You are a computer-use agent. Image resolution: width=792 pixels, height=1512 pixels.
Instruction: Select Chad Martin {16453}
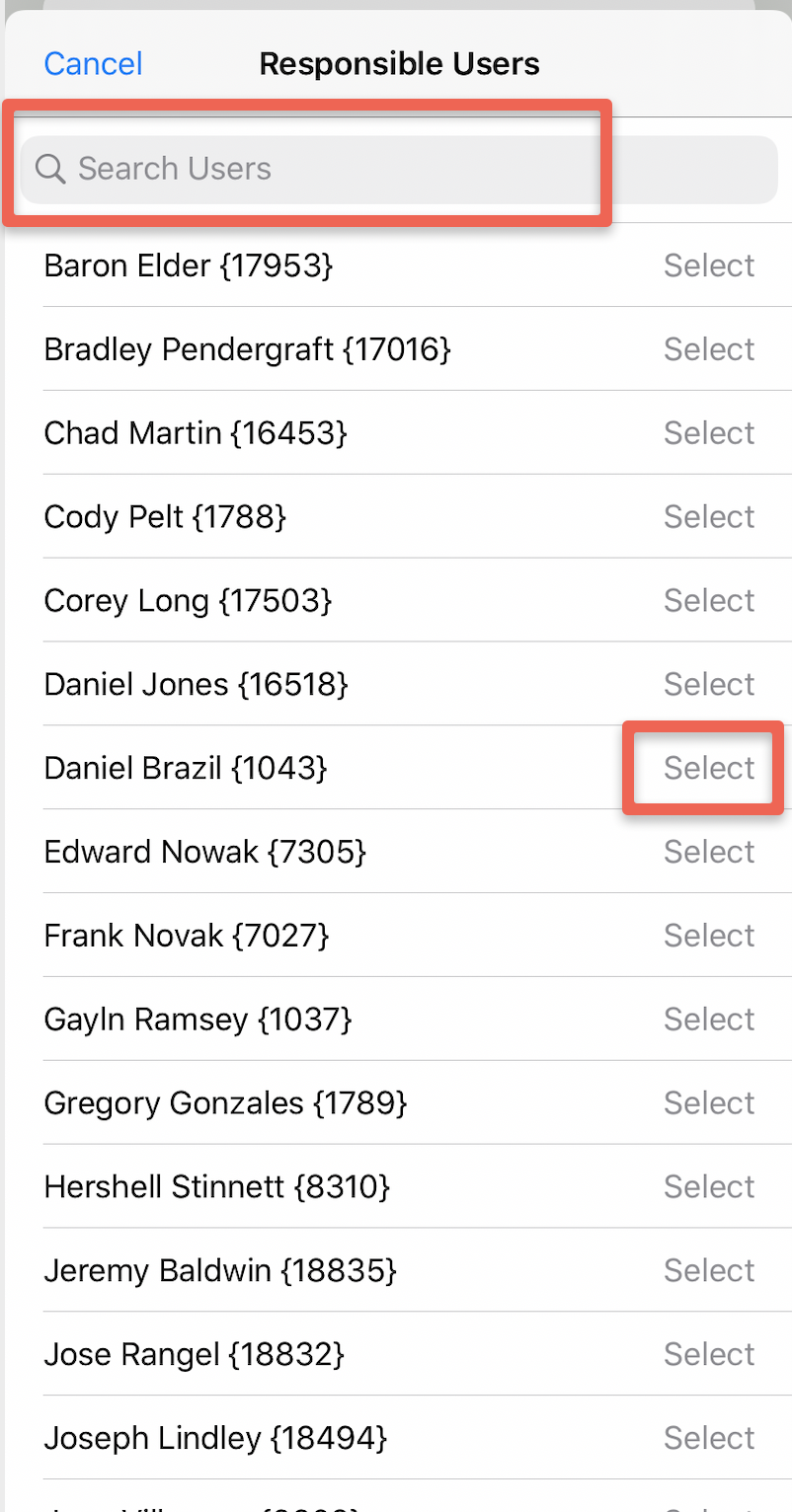708,433
